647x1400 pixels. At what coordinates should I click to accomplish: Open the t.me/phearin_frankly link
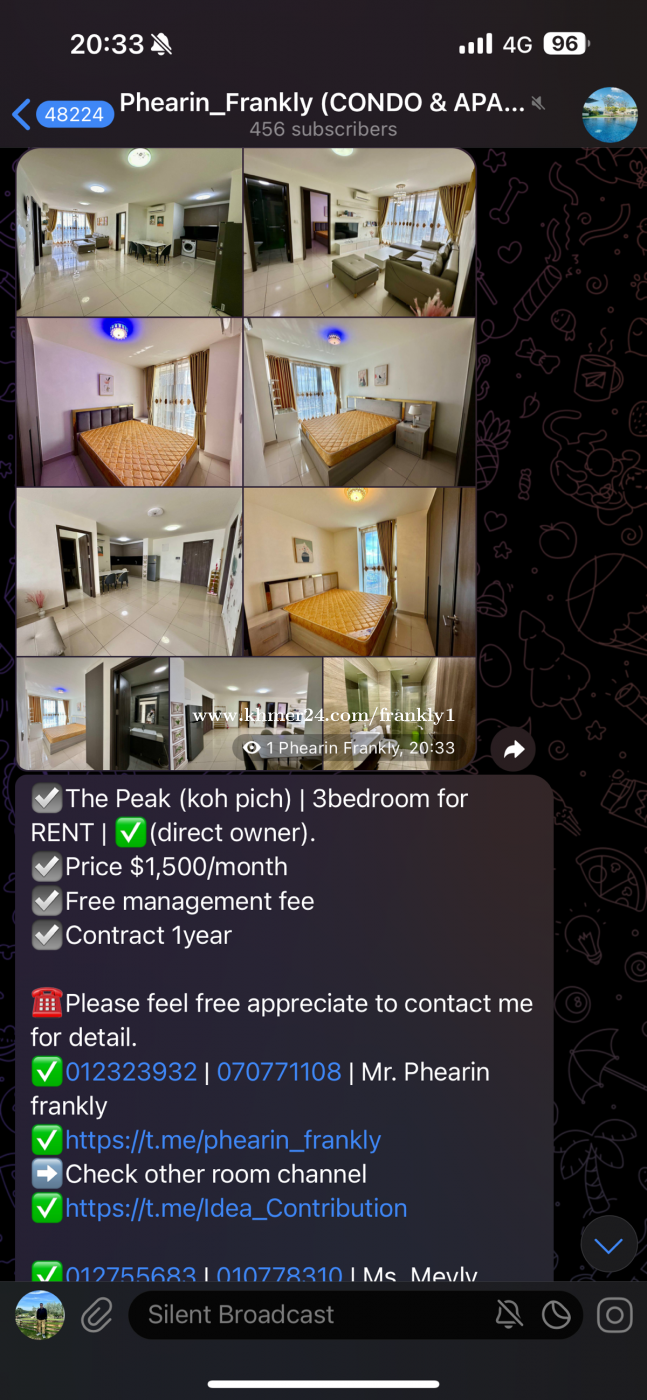click(223, 1140)
